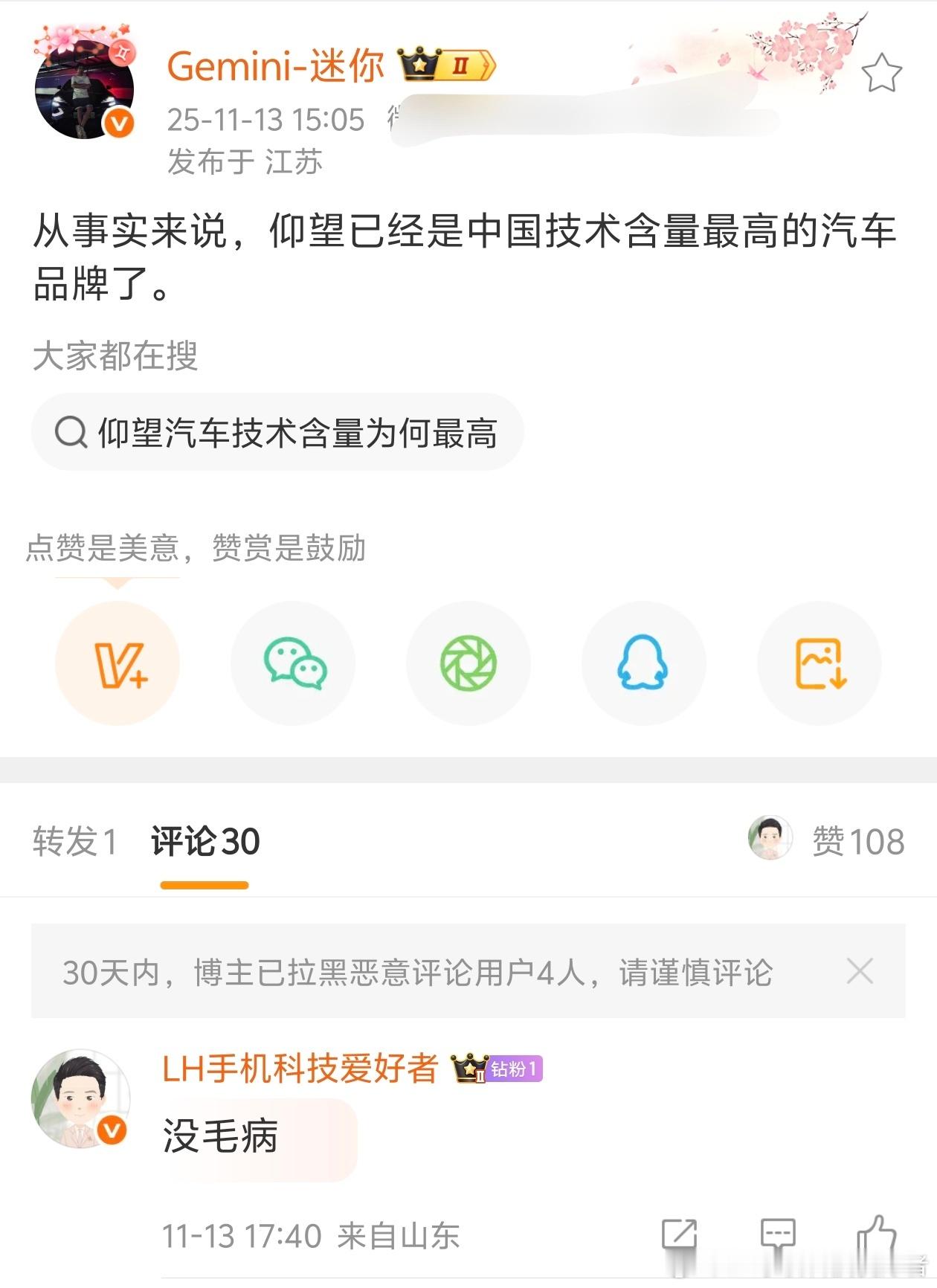Dismiss the blacklist warning banner

[860, 970]
